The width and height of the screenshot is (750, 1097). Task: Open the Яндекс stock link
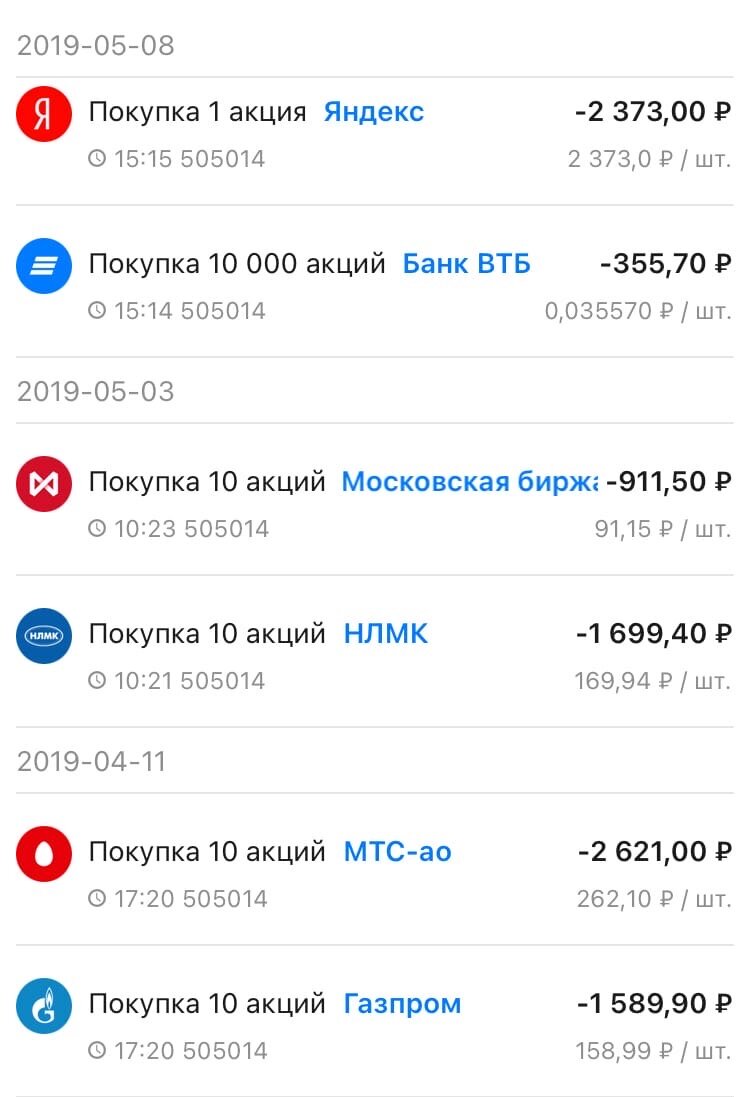[x=374, y=112]
